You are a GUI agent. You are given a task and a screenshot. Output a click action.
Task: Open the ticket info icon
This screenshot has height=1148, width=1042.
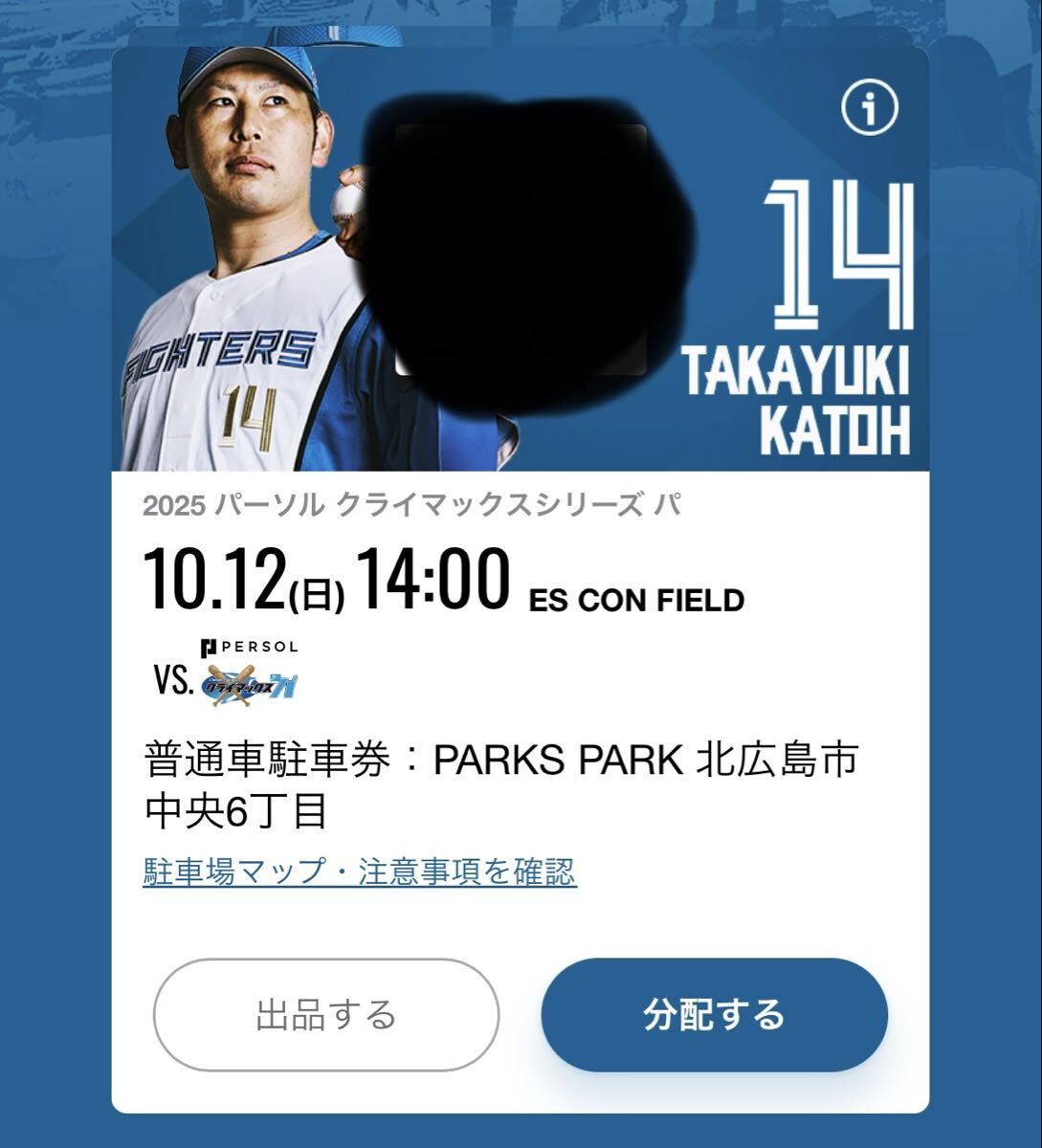pos(869,109)
